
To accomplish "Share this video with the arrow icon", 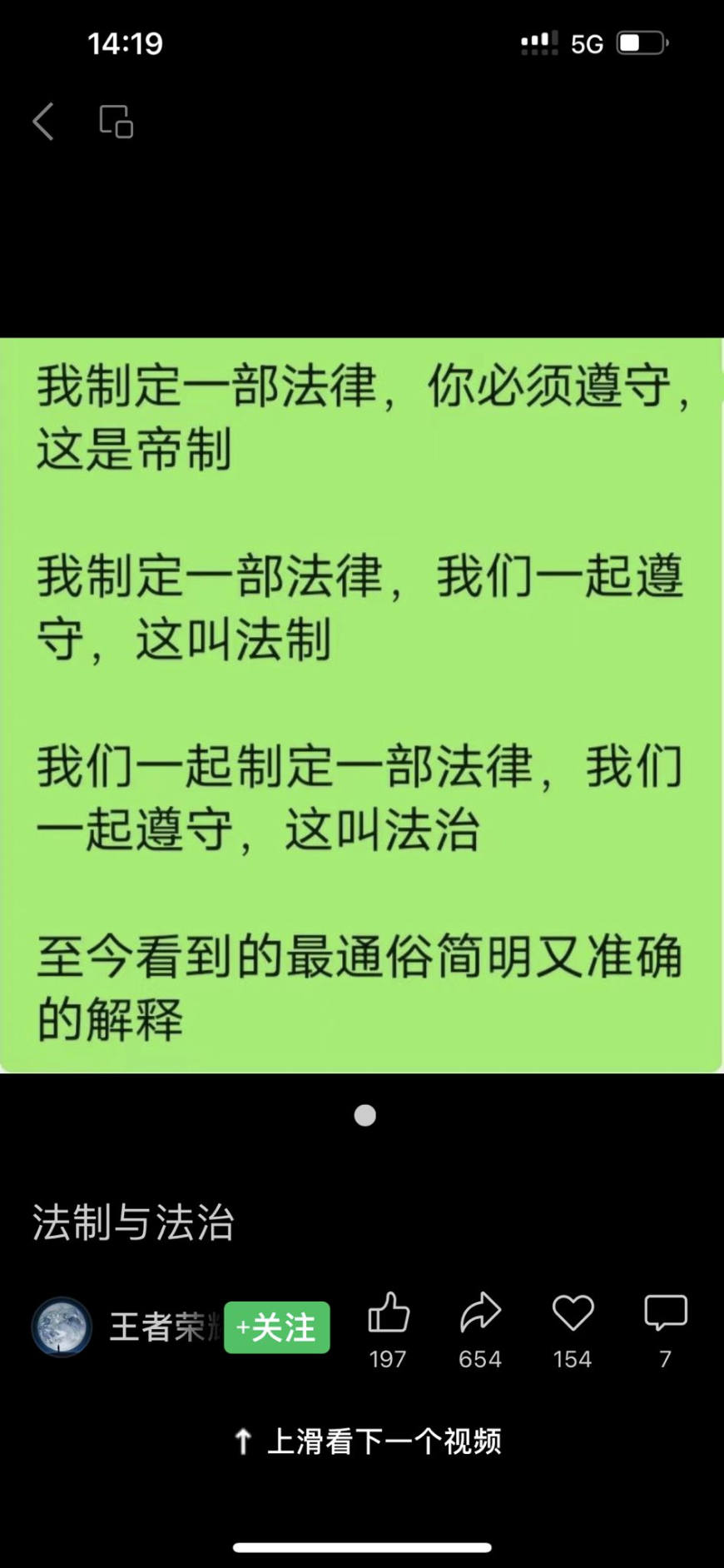I will (x=481, y=1313).
